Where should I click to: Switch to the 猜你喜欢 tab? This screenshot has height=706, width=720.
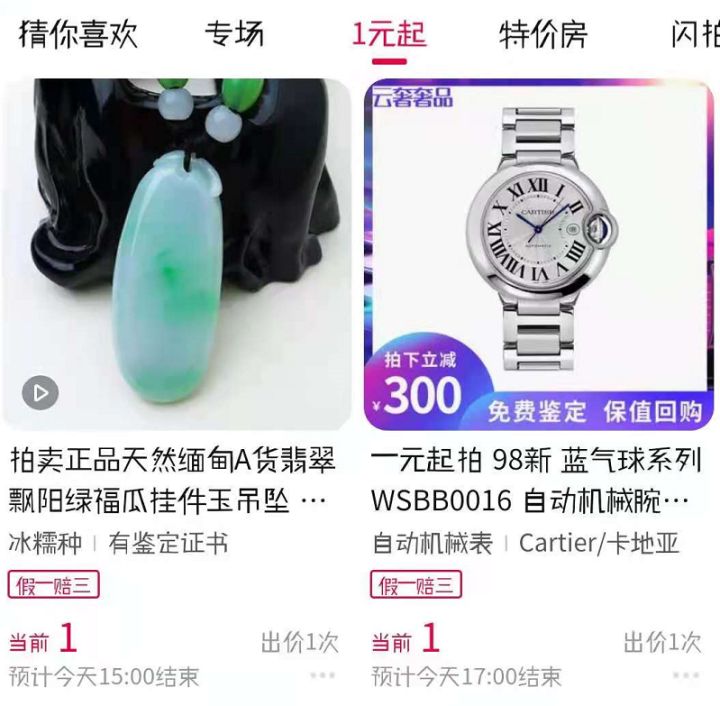[78, 34]
